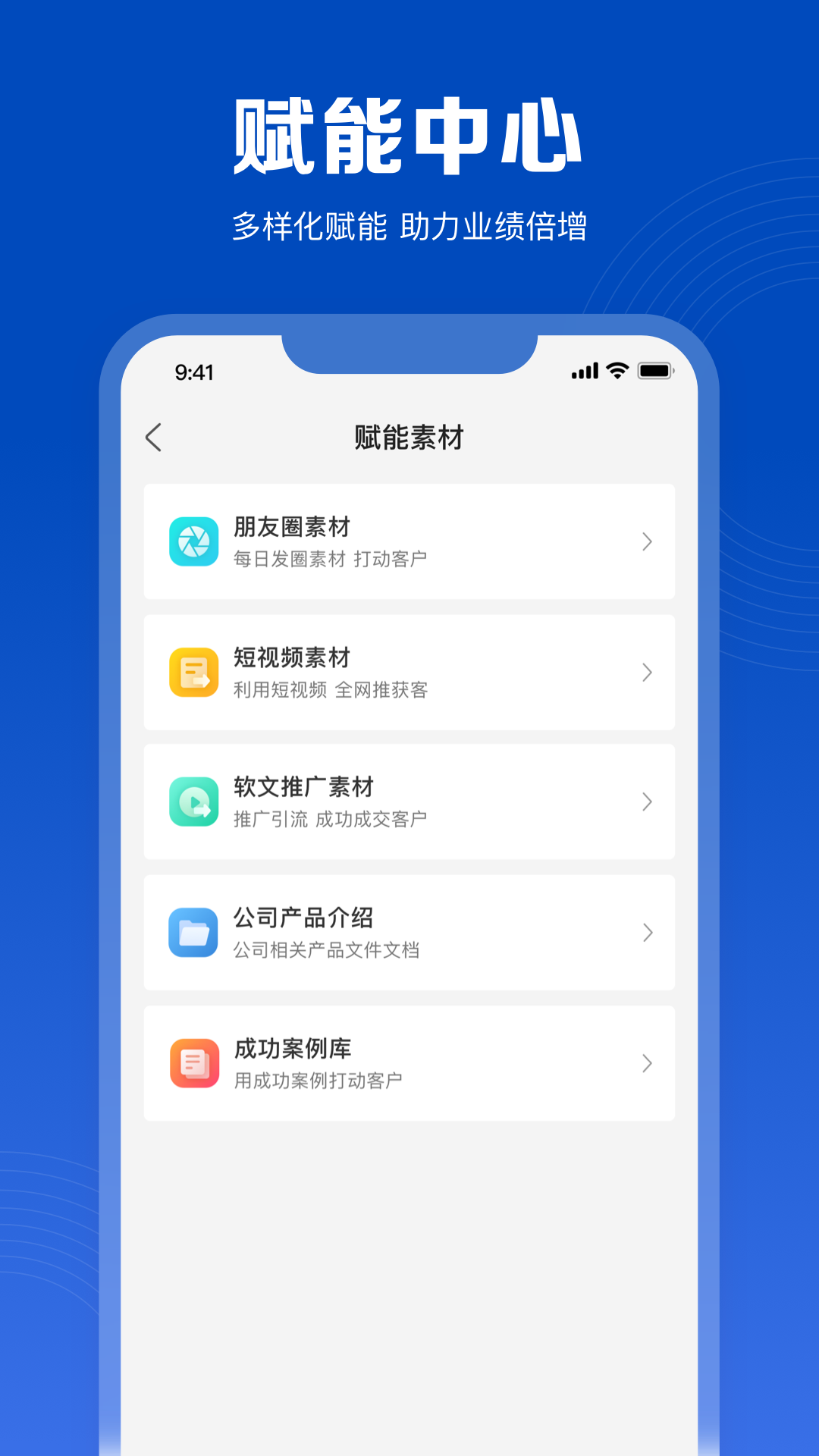Expand 短视频素材 via its chevron
This screenshot has height=1456, width=819.
[x=647, y=671]
